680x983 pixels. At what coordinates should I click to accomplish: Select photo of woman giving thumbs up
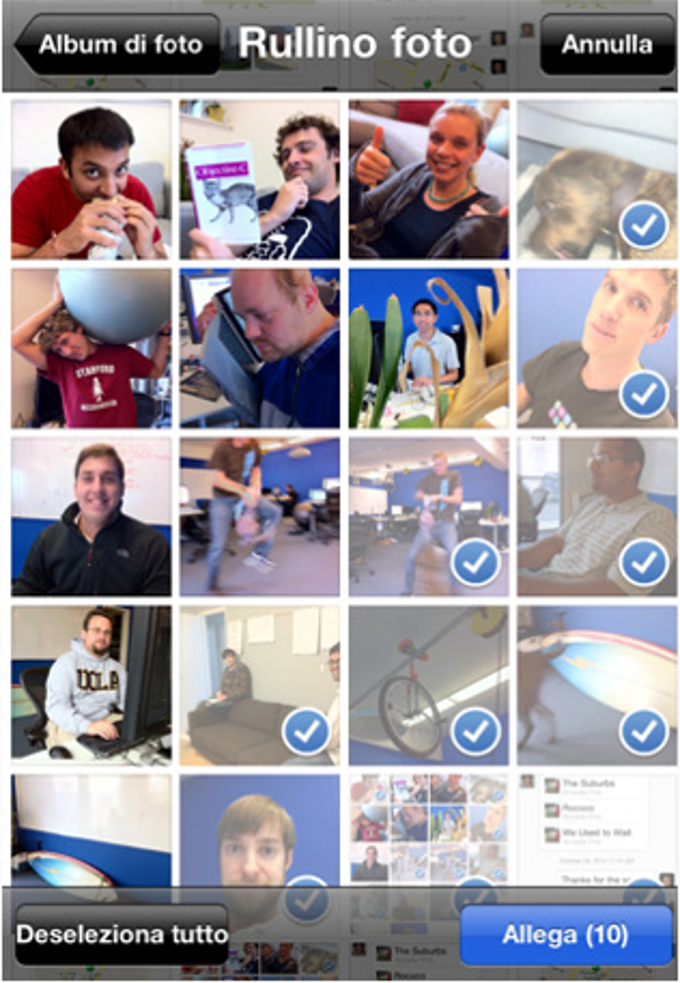point(428,179)
